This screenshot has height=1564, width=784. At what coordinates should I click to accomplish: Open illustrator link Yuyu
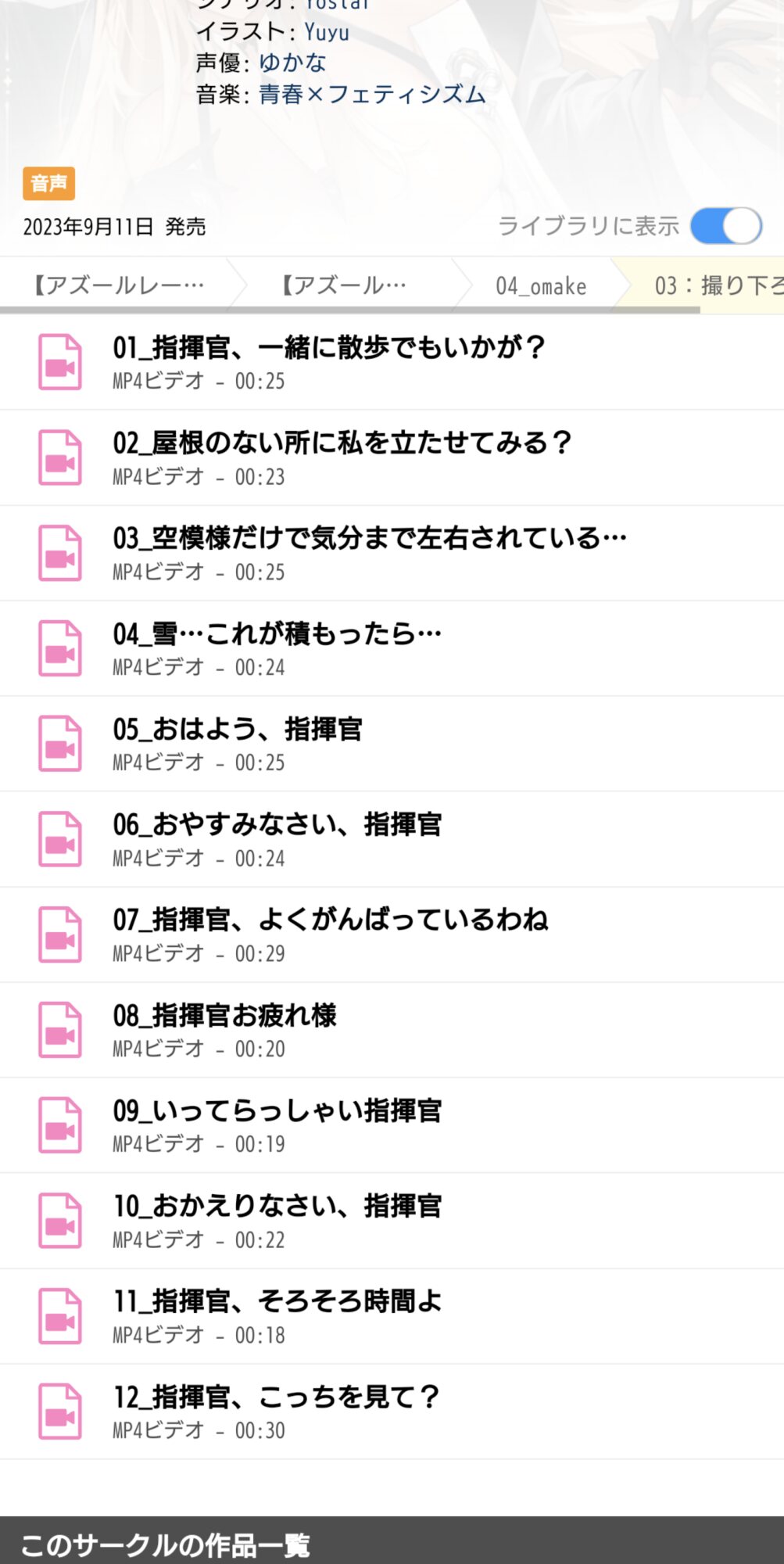pos(327,31)
